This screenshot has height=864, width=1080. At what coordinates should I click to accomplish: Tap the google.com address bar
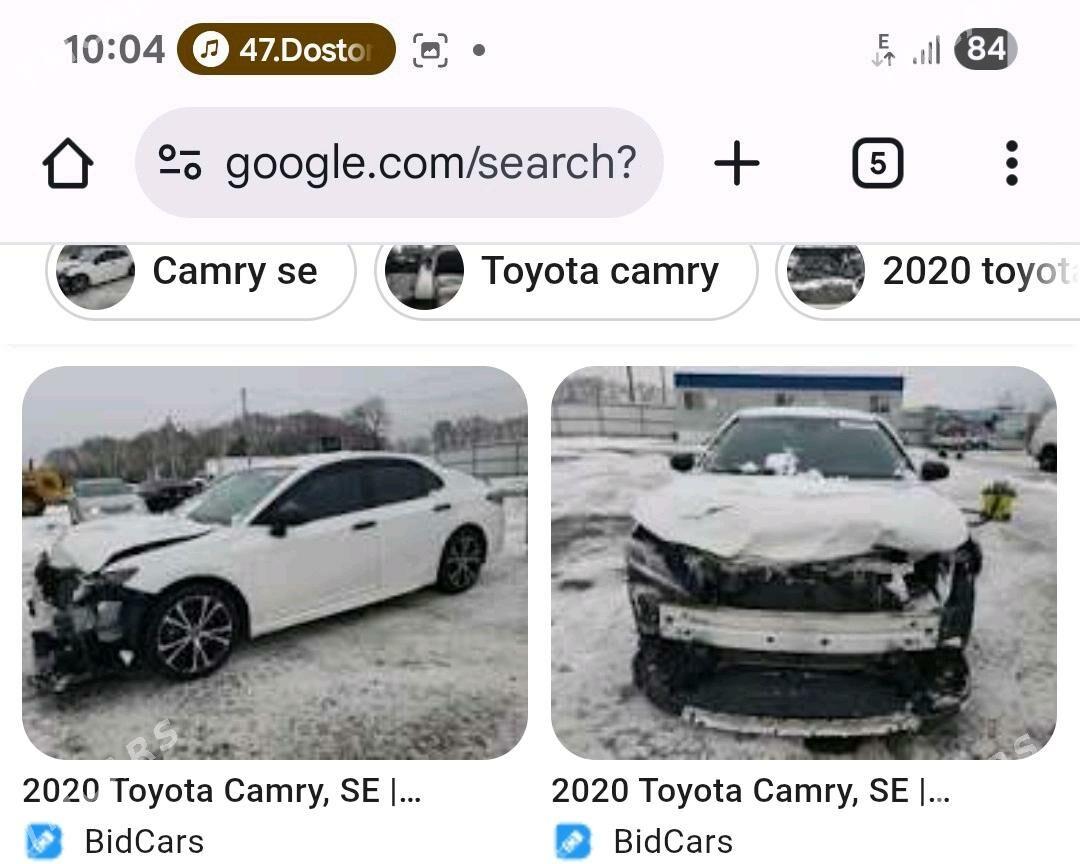(x=430, y=163)
